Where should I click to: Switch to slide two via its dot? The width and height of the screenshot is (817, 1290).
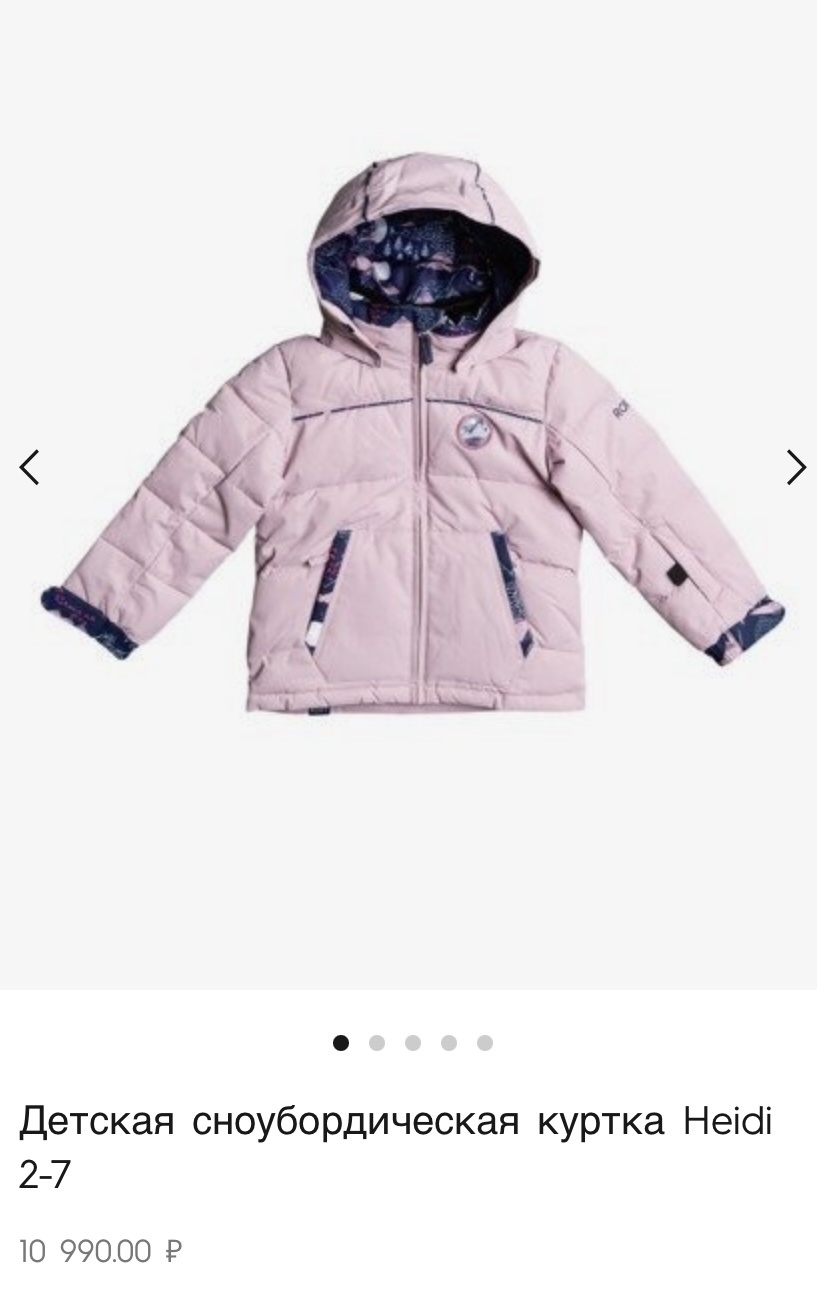[x=377, y=1042]
